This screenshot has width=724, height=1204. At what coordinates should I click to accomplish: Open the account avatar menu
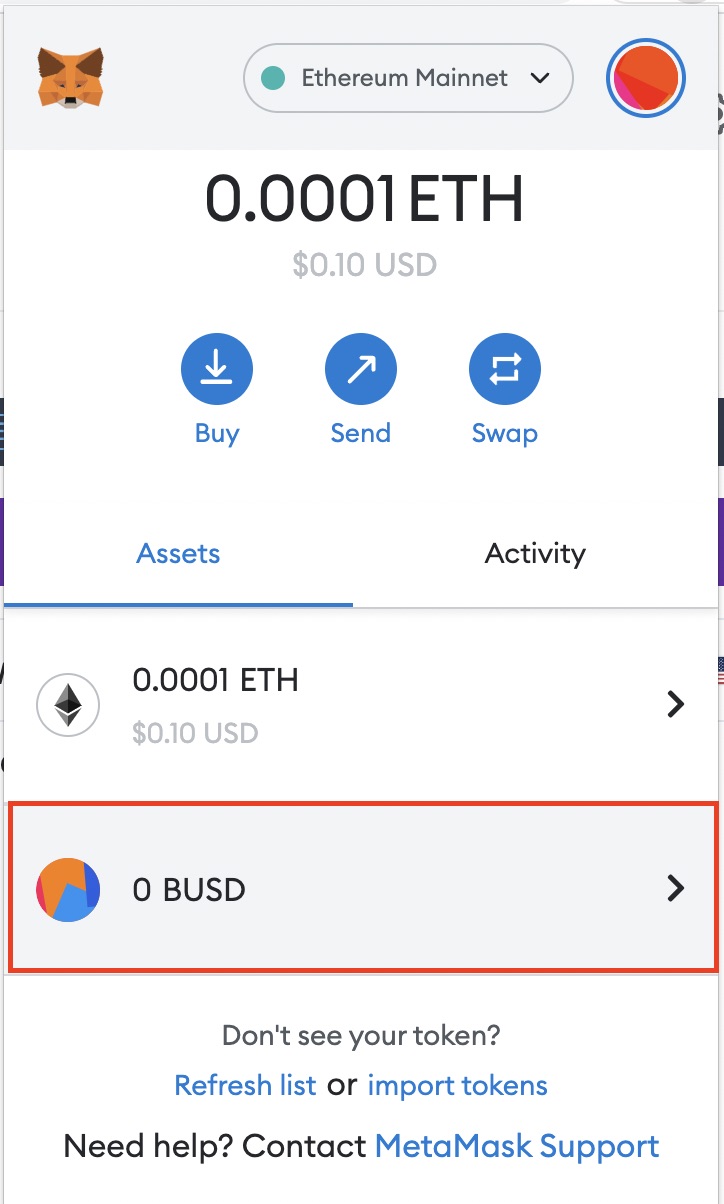(646, 78)
